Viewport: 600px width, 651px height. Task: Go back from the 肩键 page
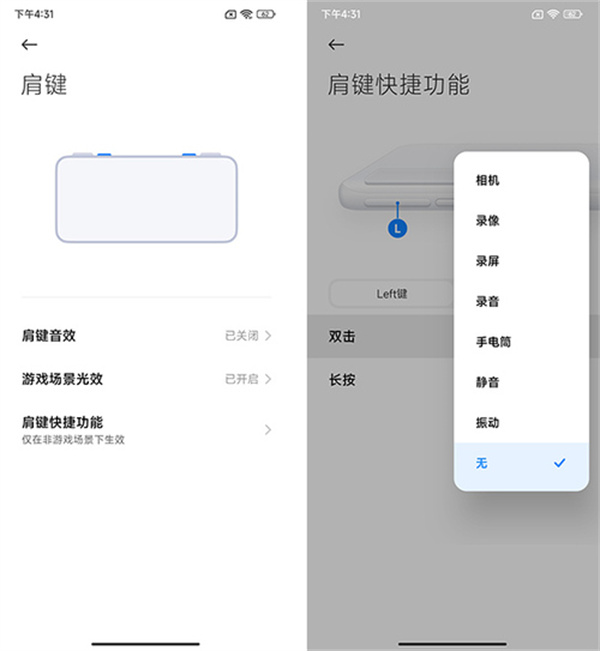coord(29,45)
